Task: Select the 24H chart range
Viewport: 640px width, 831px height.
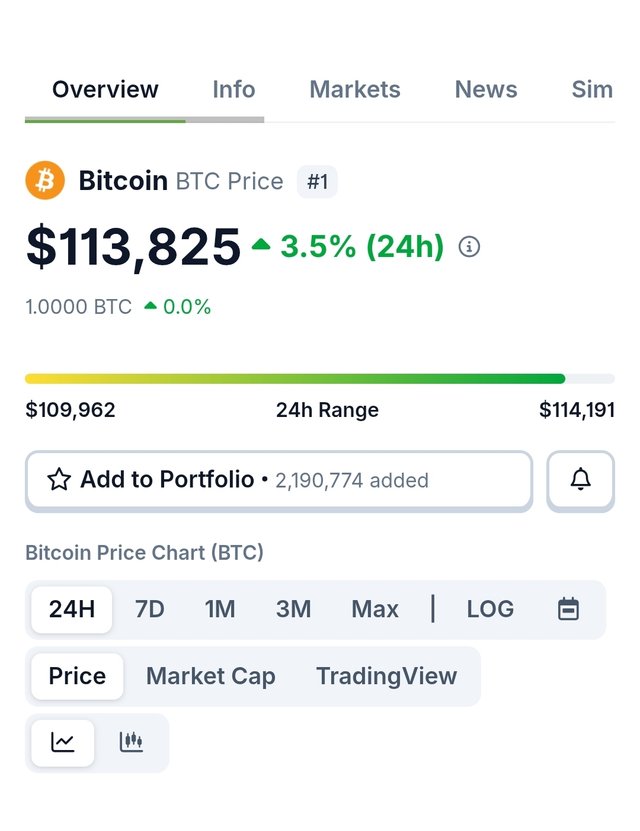Action: pyautogui.click(x=71, y=609)
